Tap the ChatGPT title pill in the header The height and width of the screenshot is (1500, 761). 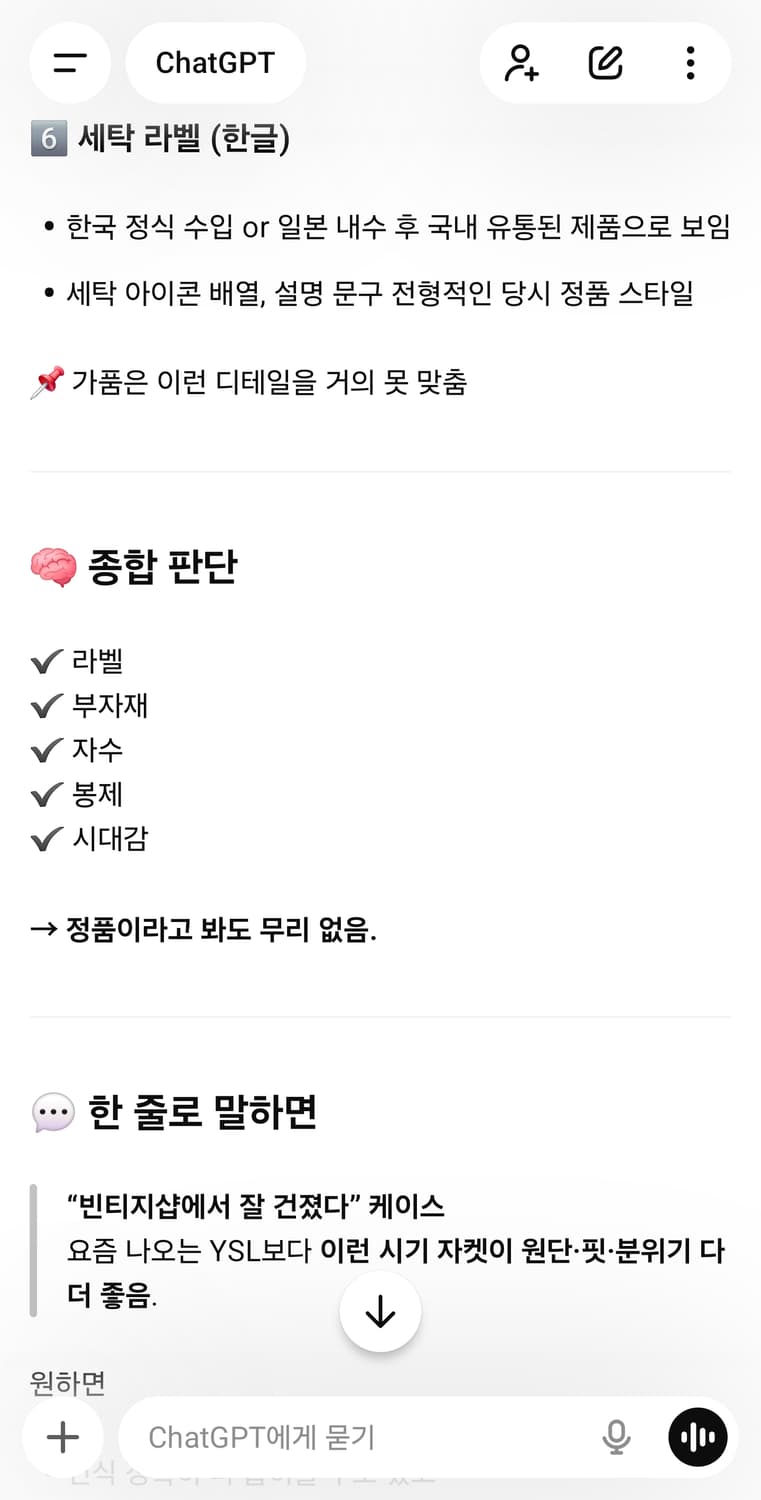coord(215,62)
